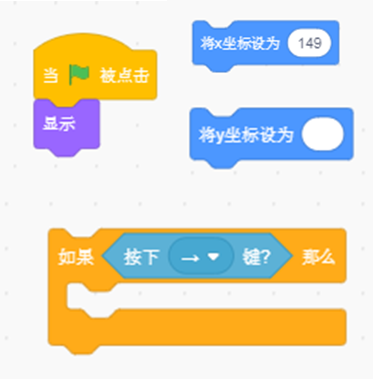Screen dimensions: 373x379
Task: Tap the 149 value in the 将x坐标设为 block
Action: click(x=309, y=43)
